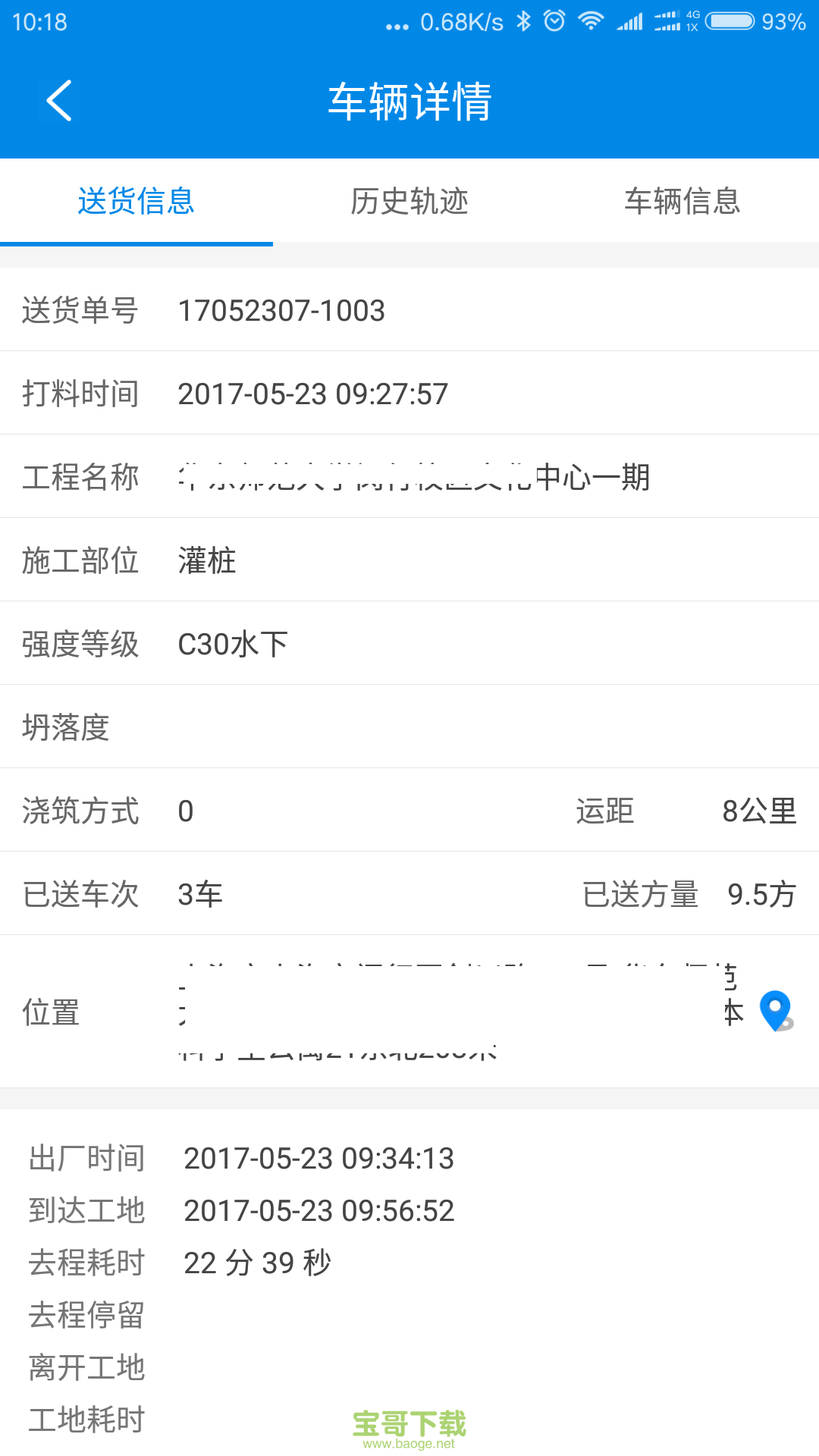Select the 送货信息 tab
The image size is (819, 1456).
click(136, 201)
